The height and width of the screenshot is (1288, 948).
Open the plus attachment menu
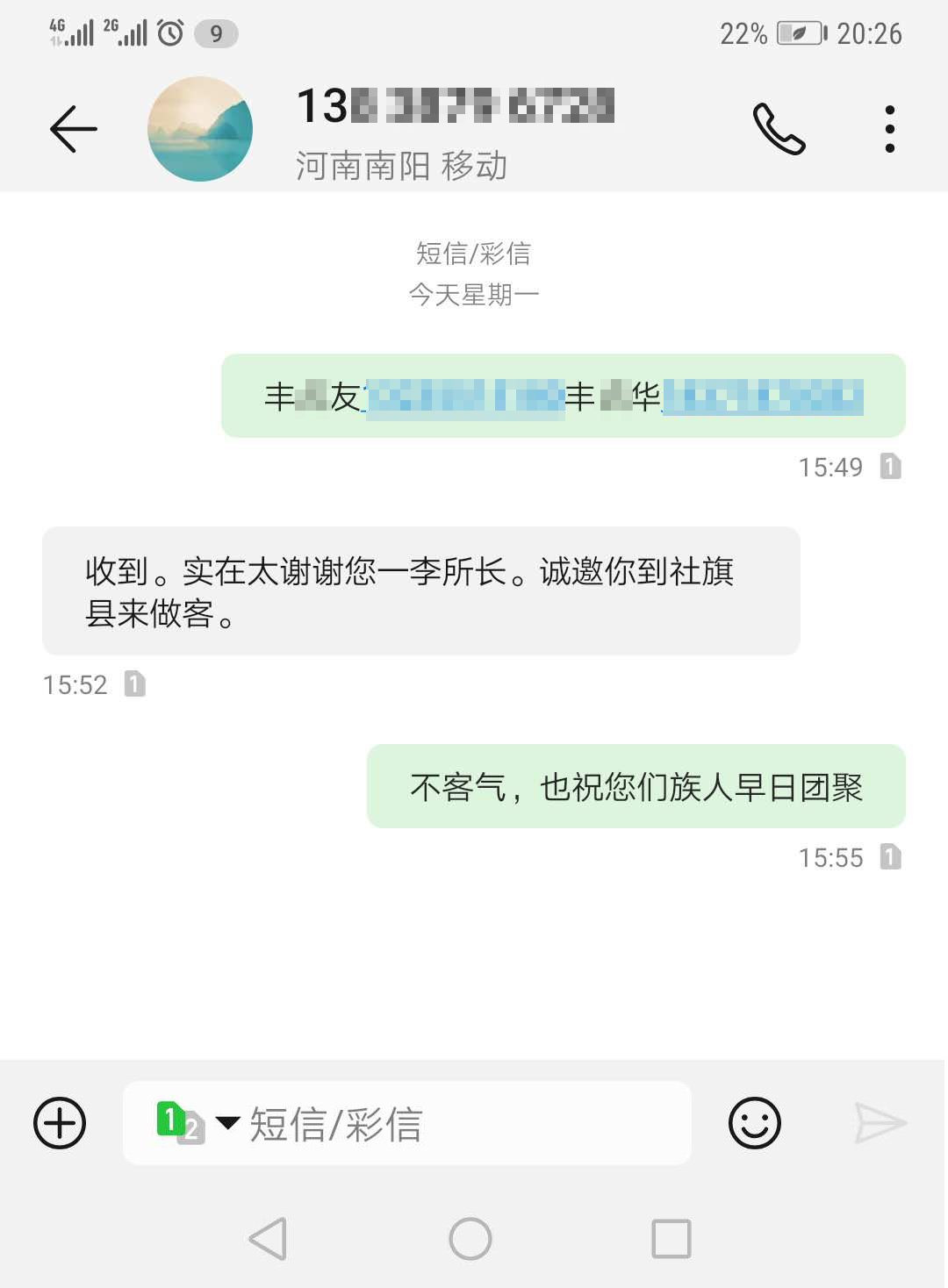(x=60, y=1123)
